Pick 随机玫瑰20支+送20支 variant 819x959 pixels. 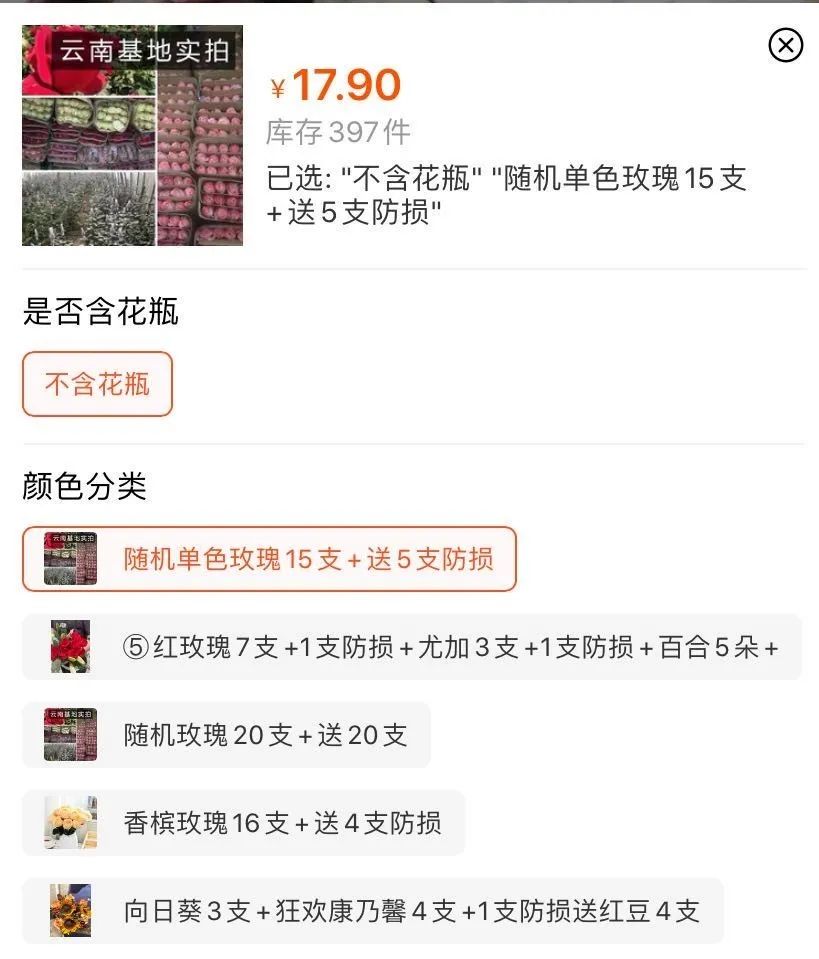(237, 736)
